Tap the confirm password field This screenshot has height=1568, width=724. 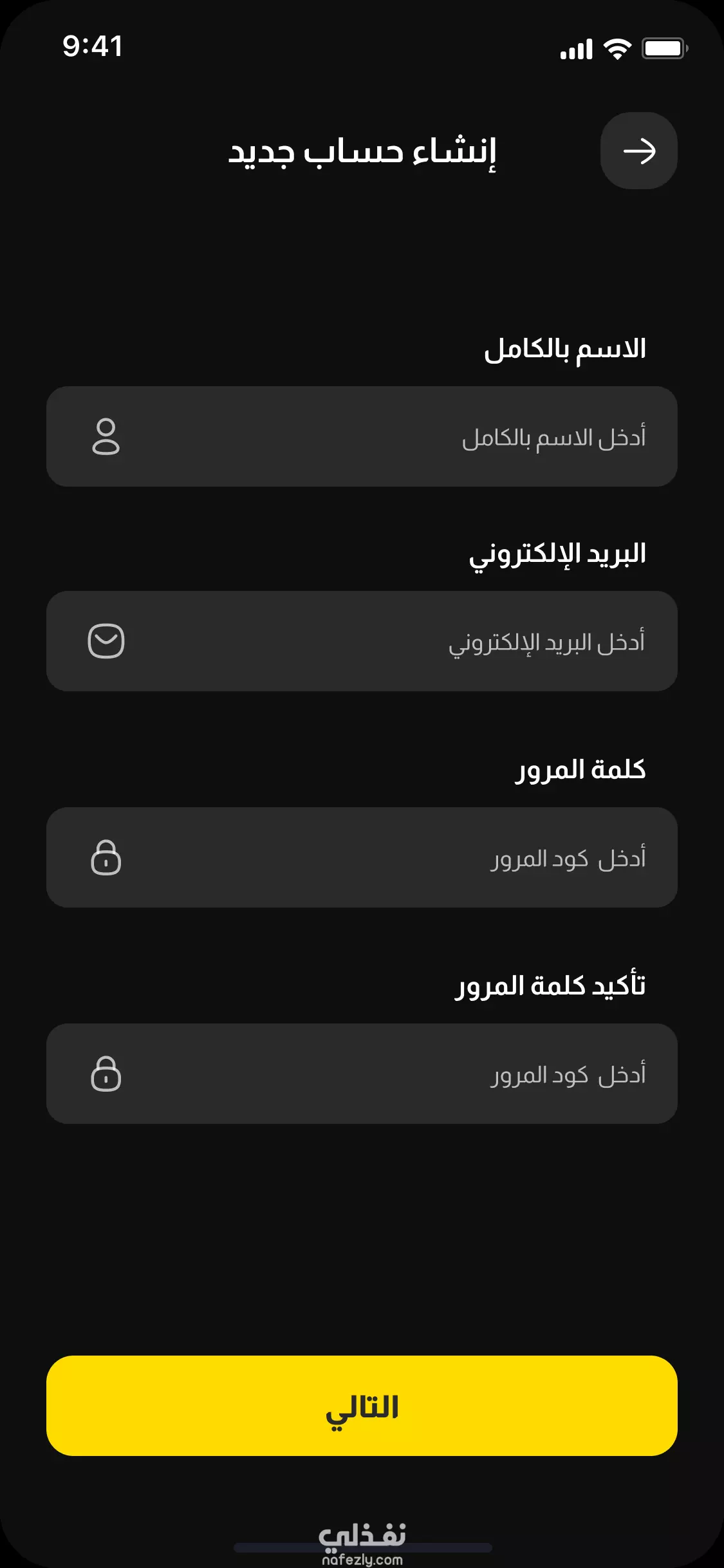(362, 1074)
